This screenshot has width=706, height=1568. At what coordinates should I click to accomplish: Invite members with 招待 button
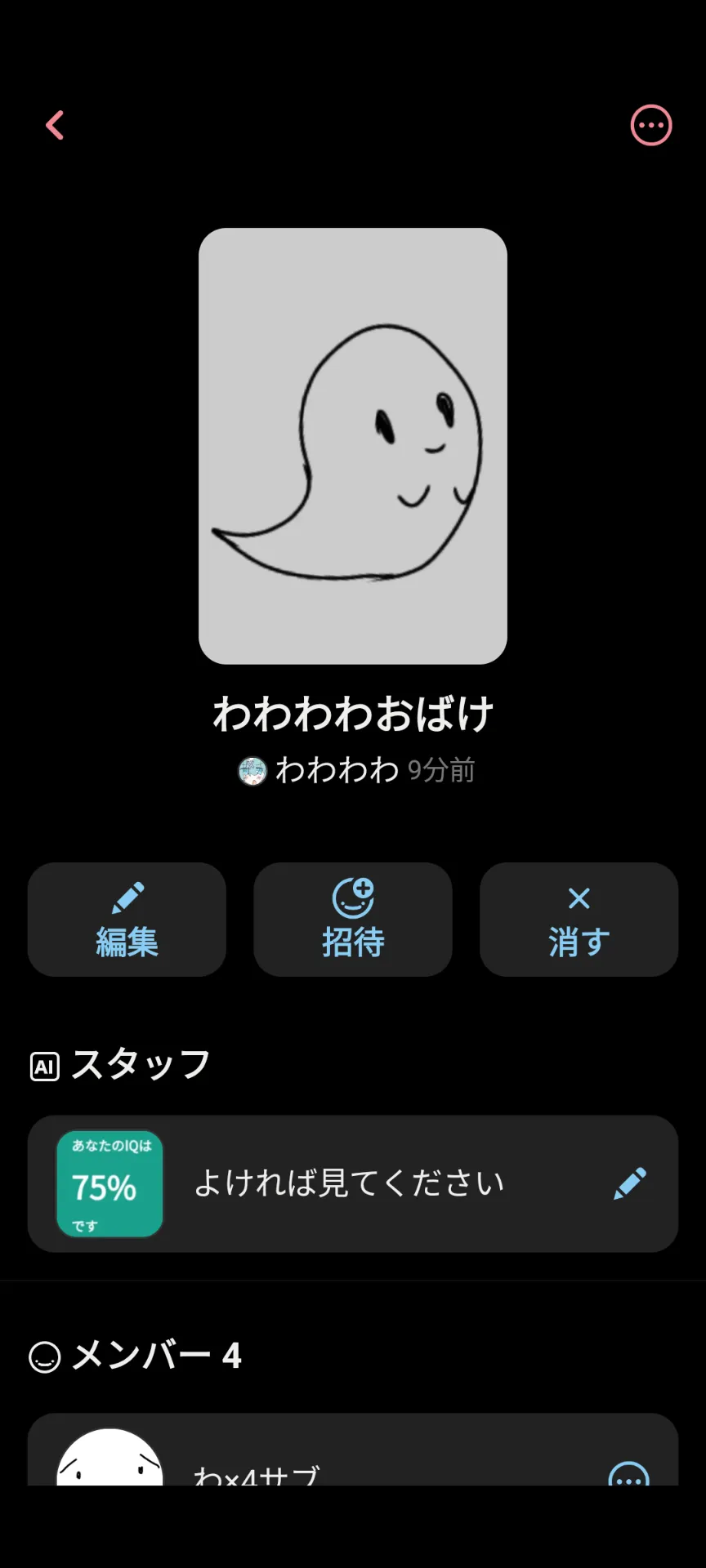pos(353,920)
